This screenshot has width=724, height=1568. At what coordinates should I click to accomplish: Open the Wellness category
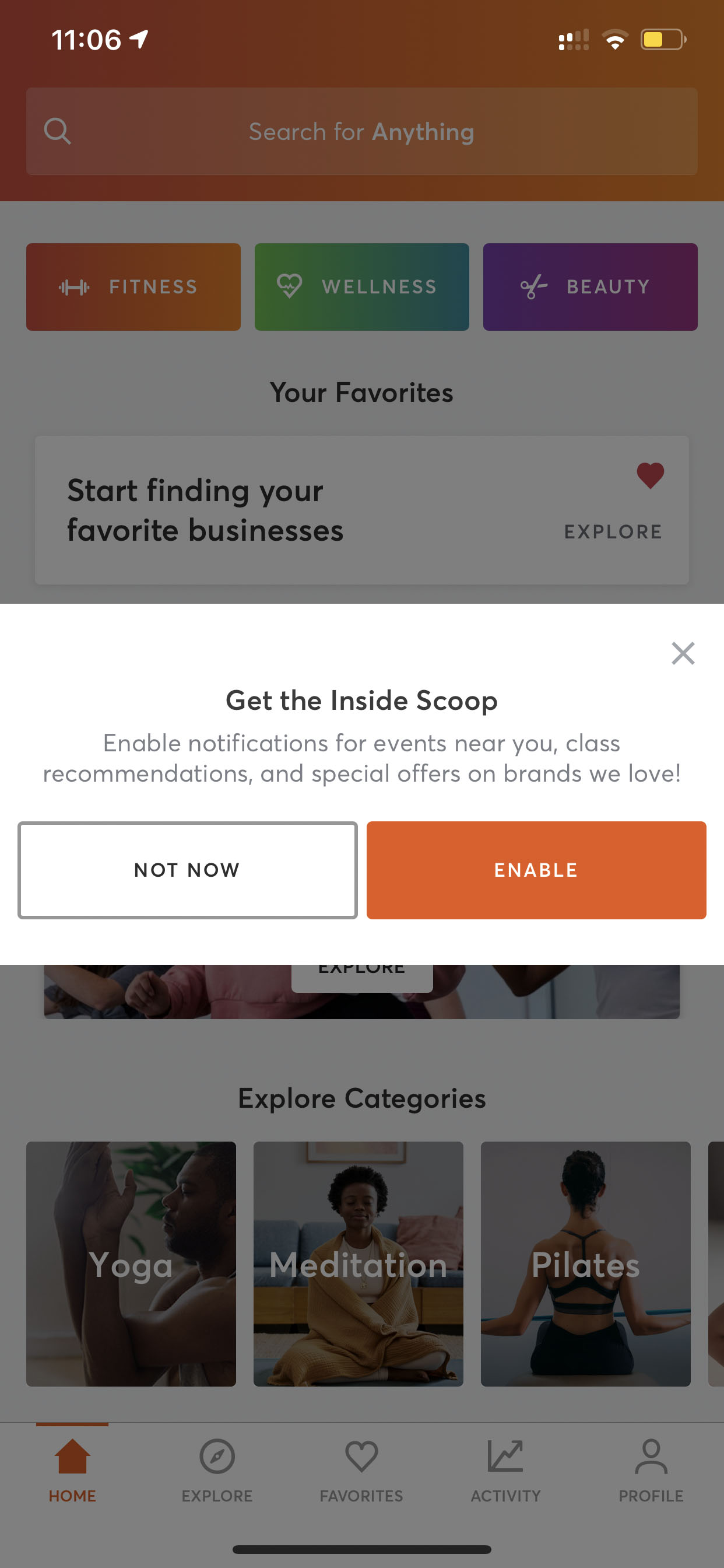click(361, 286)
